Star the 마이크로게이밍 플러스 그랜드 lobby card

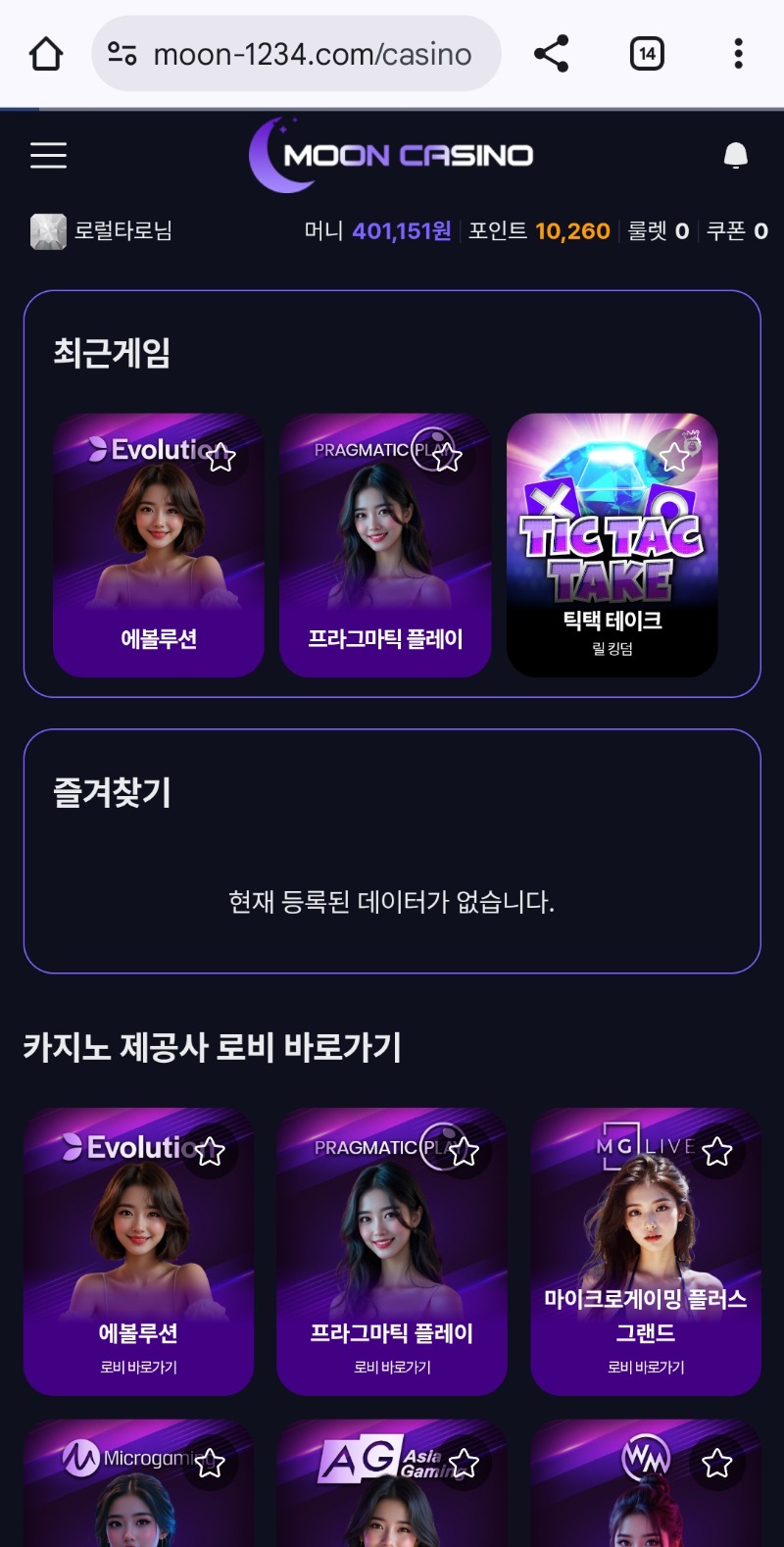[x=717, y=1151]
